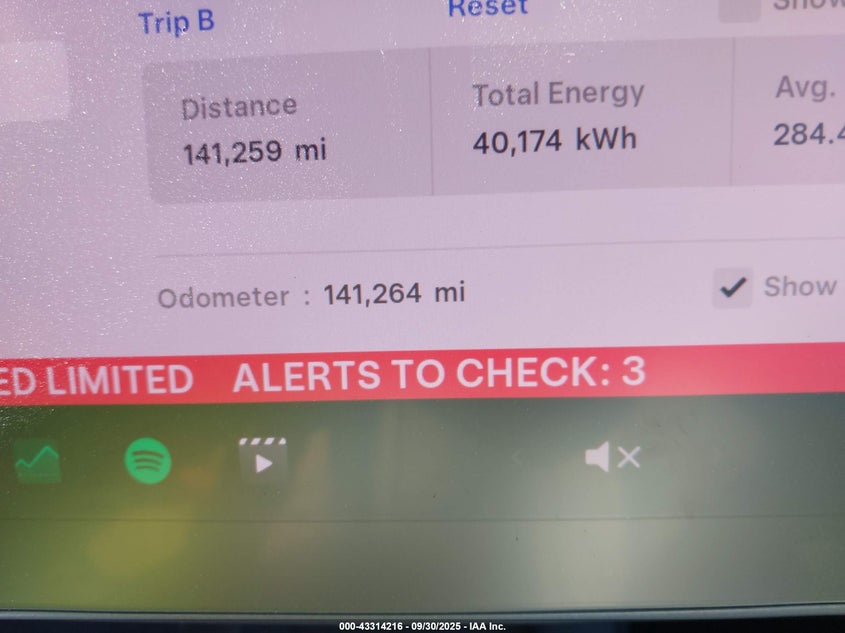Reset the Trip B counter
Image resolution: width=845 pixels, height=633 pixels.
487,8
